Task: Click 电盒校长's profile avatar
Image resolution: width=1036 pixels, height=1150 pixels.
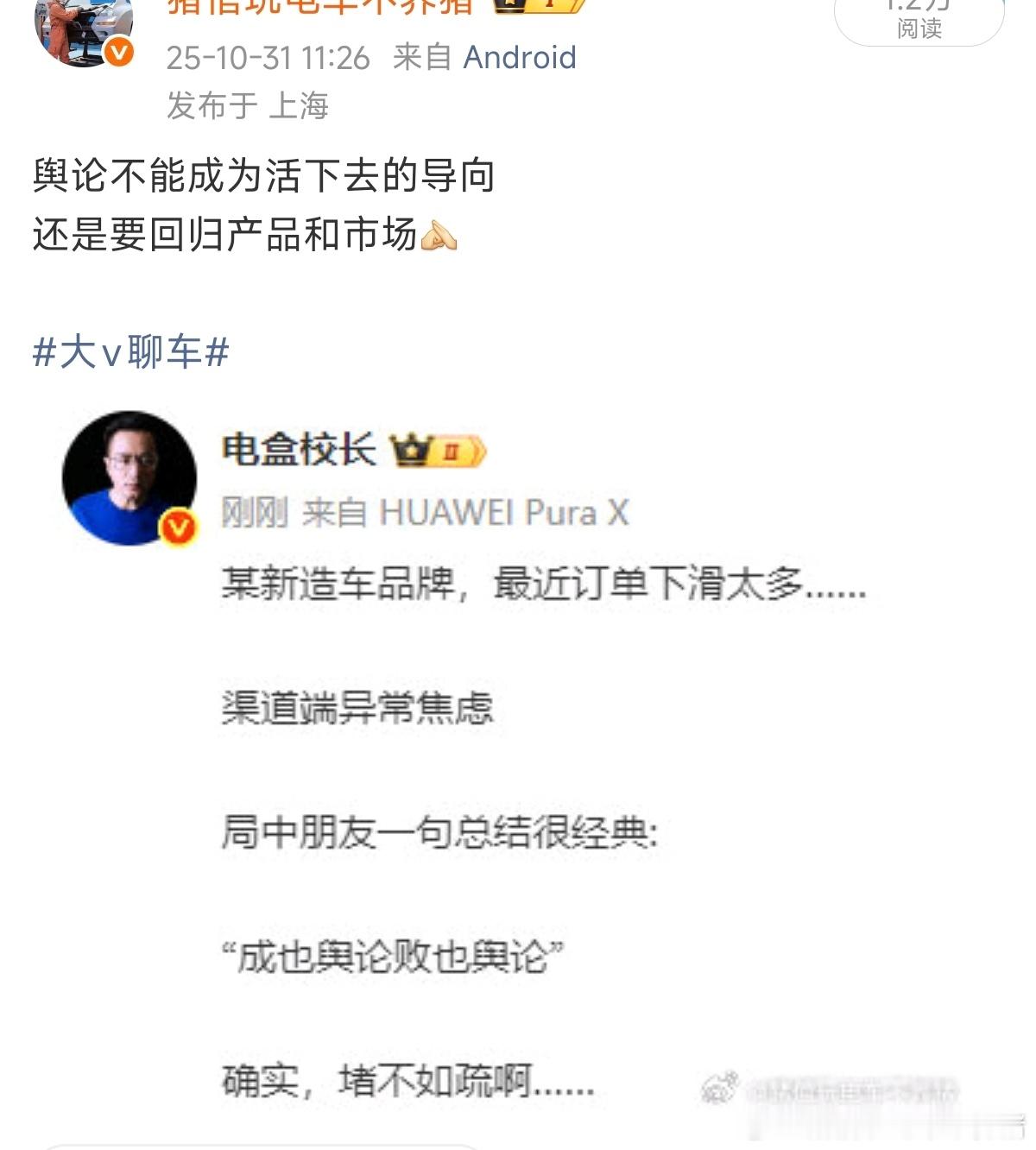Action: pos(128,477)
